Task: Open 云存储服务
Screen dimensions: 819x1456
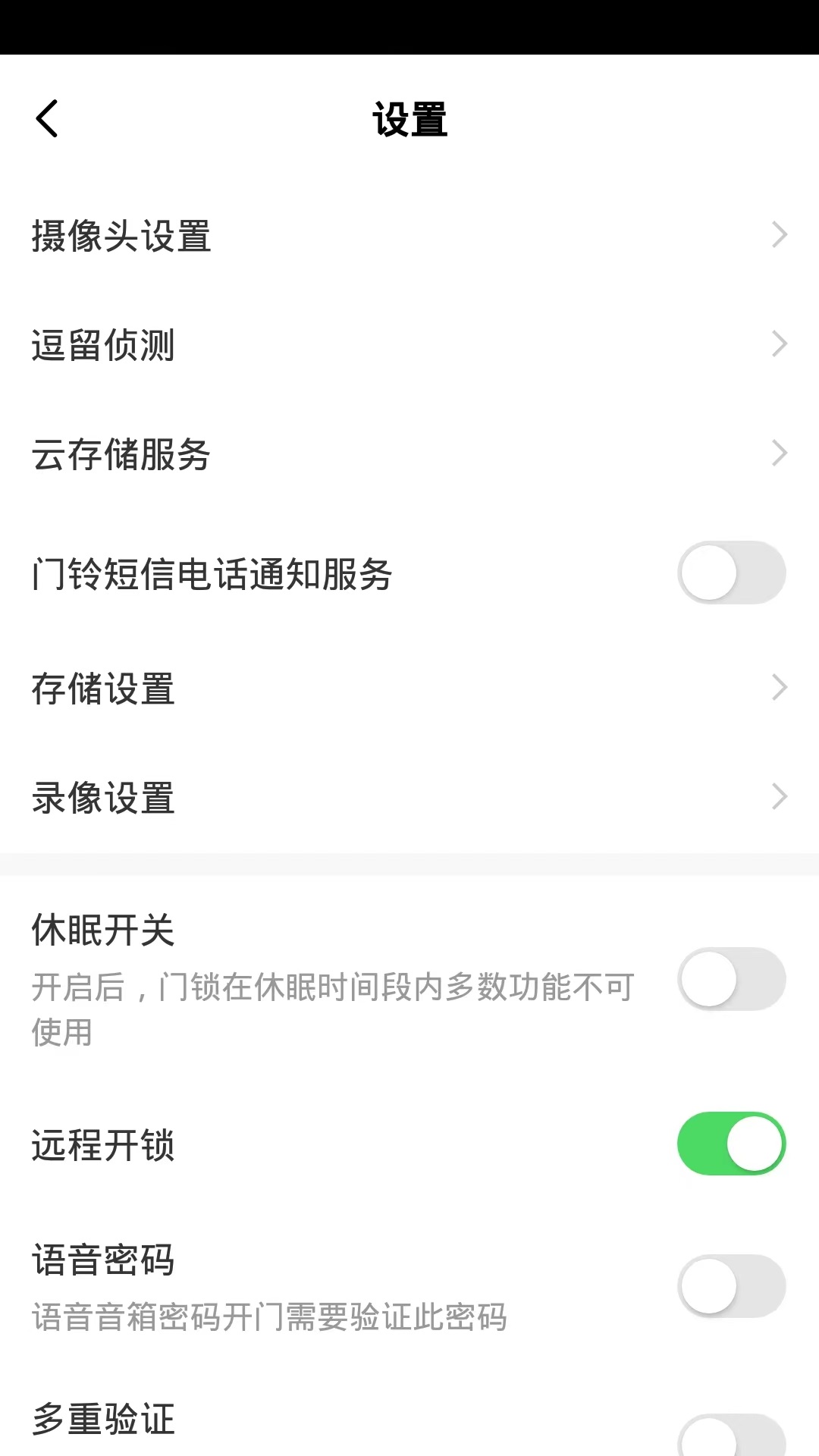Action: coord(409,453)
